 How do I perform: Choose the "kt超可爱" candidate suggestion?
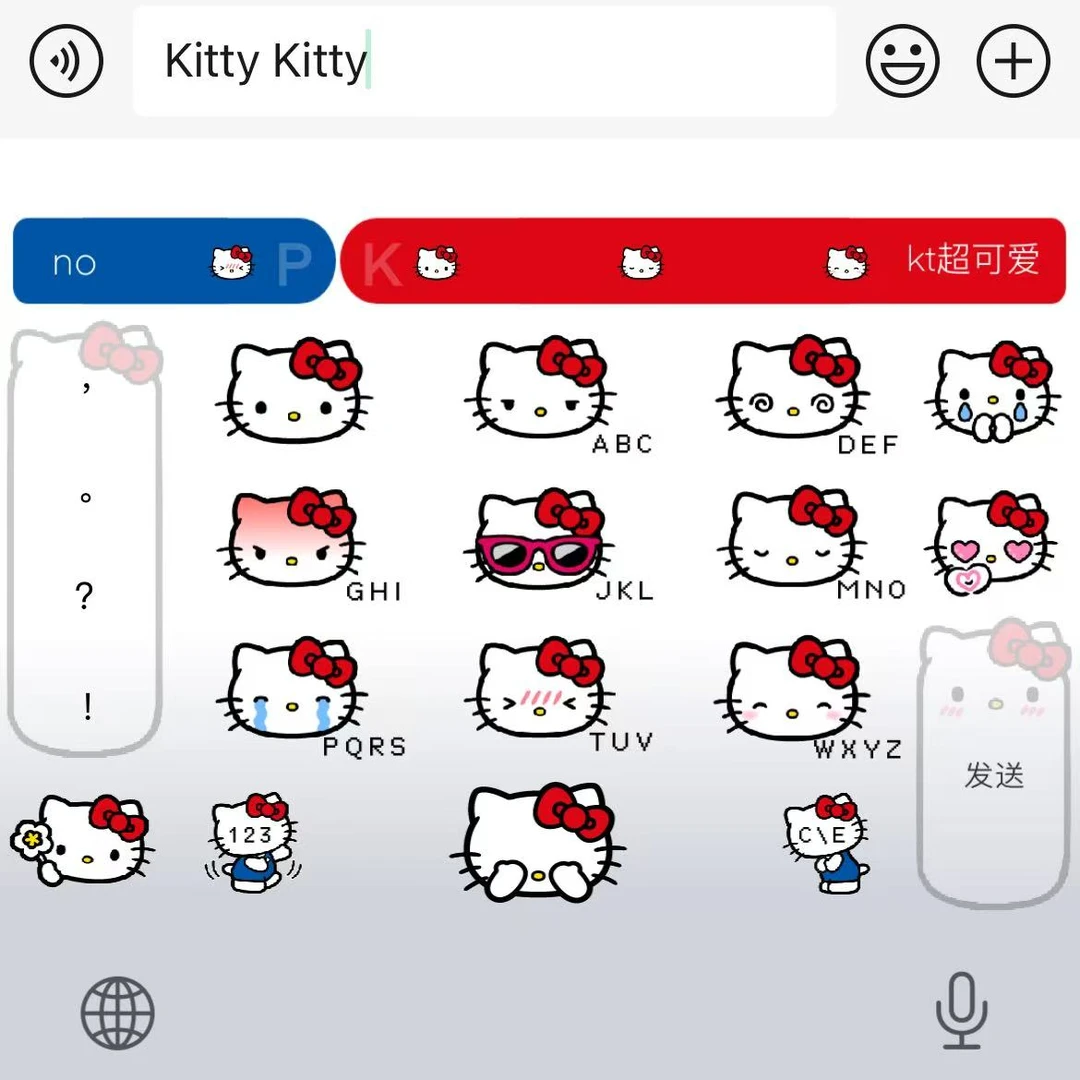click(972, 260)
